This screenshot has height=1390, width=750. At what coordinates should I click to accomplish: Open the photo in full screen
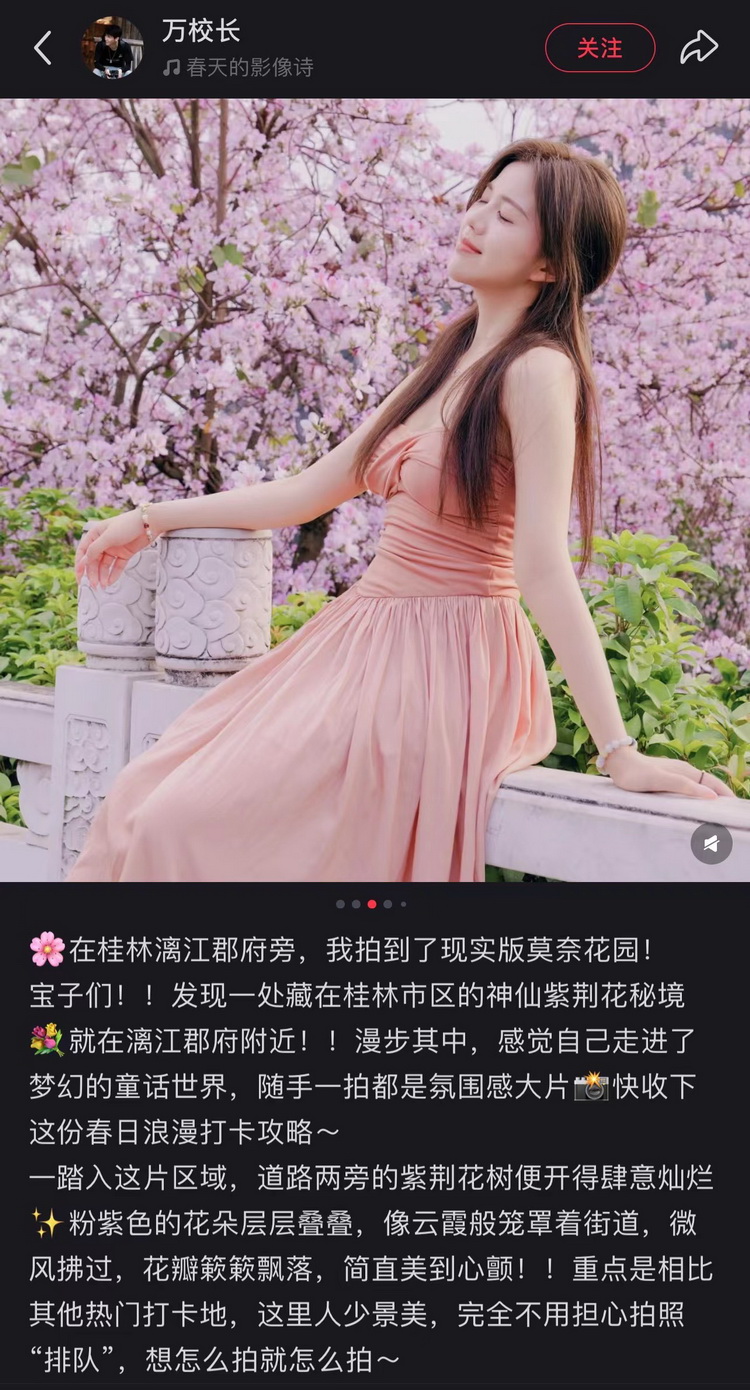point(375,490)
